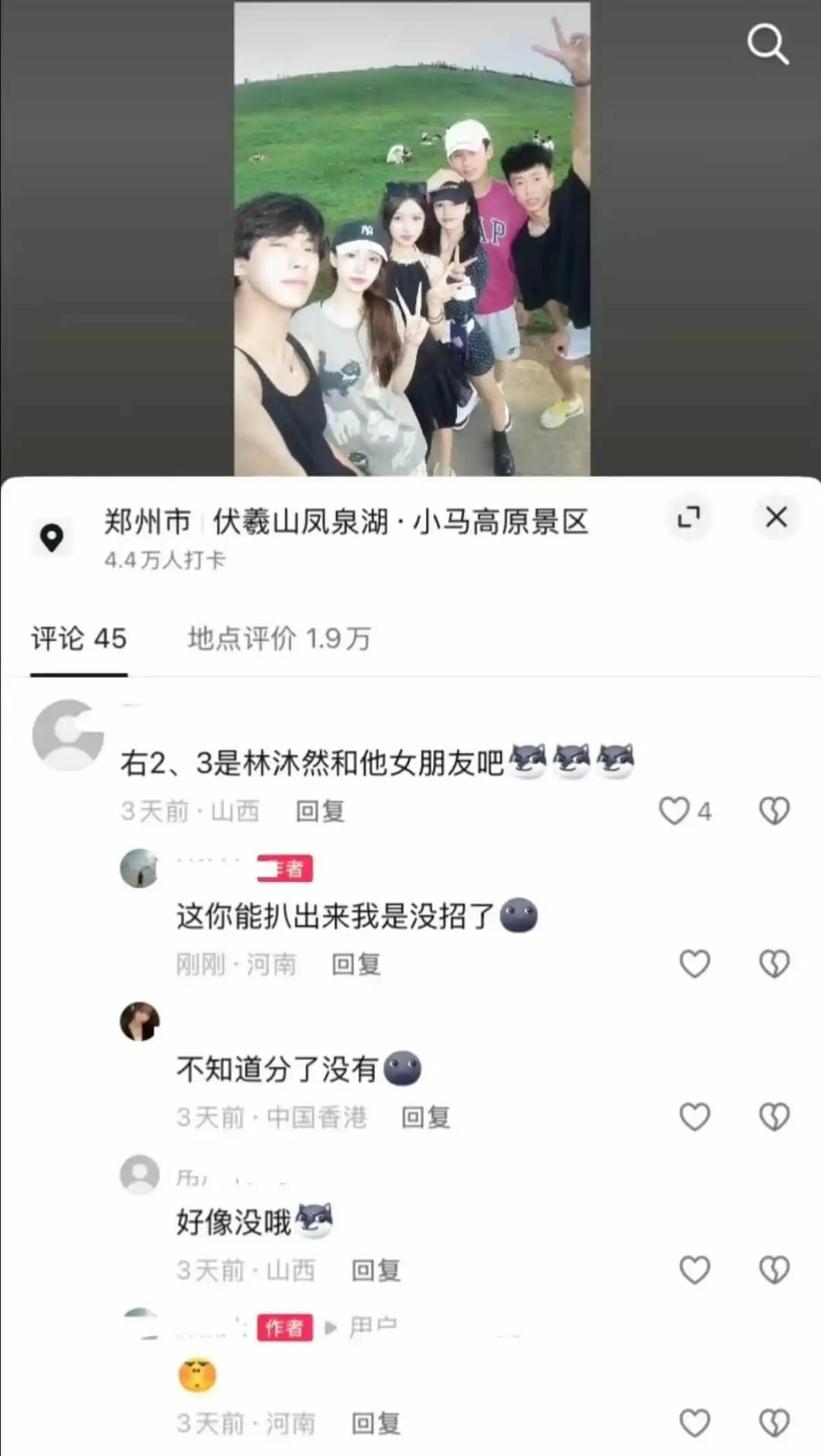Like the 好像没哦 comment
Screen dimensions: 821x1456
click(x=694, y=1271)
